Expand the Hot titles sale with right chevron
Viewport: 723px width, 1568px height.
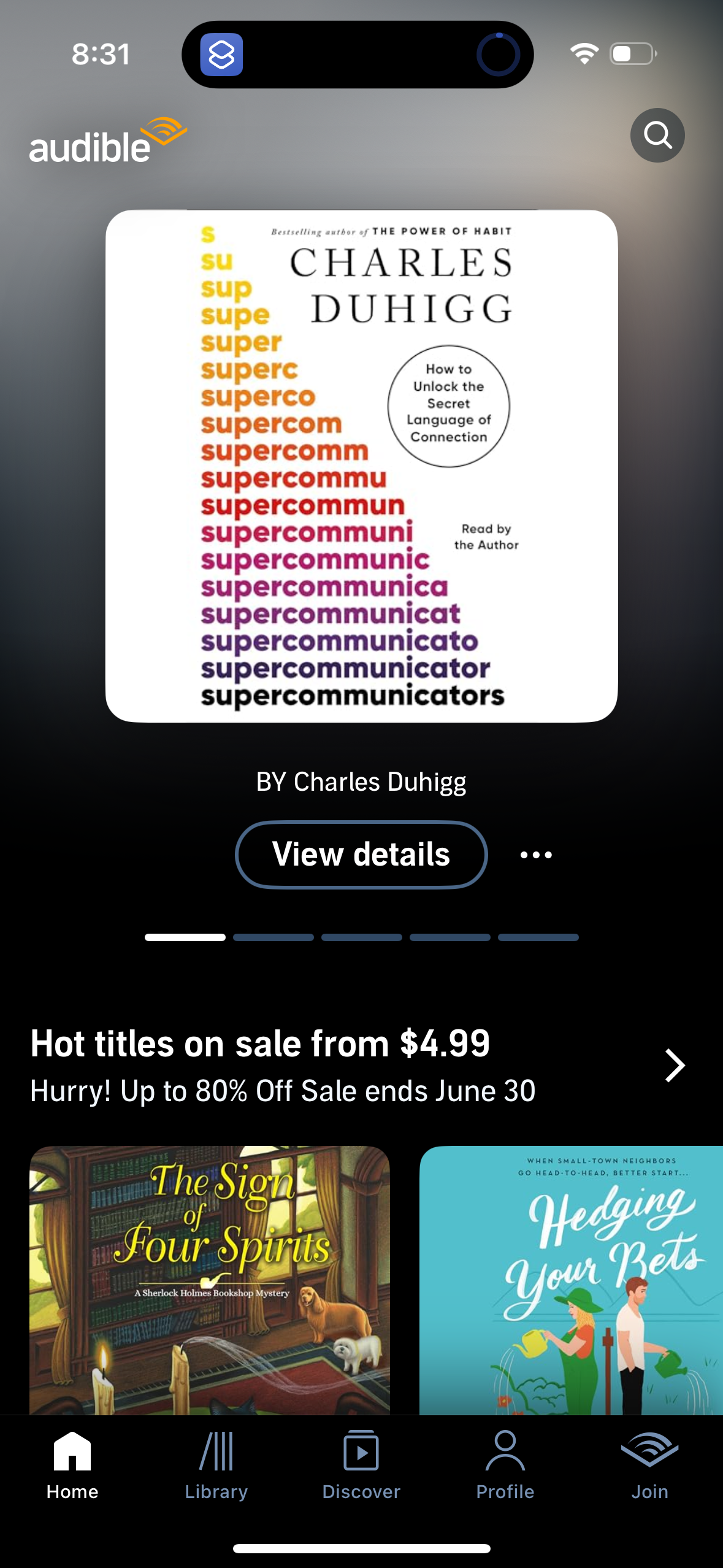pyautogui.click(x=675, y=1066)
